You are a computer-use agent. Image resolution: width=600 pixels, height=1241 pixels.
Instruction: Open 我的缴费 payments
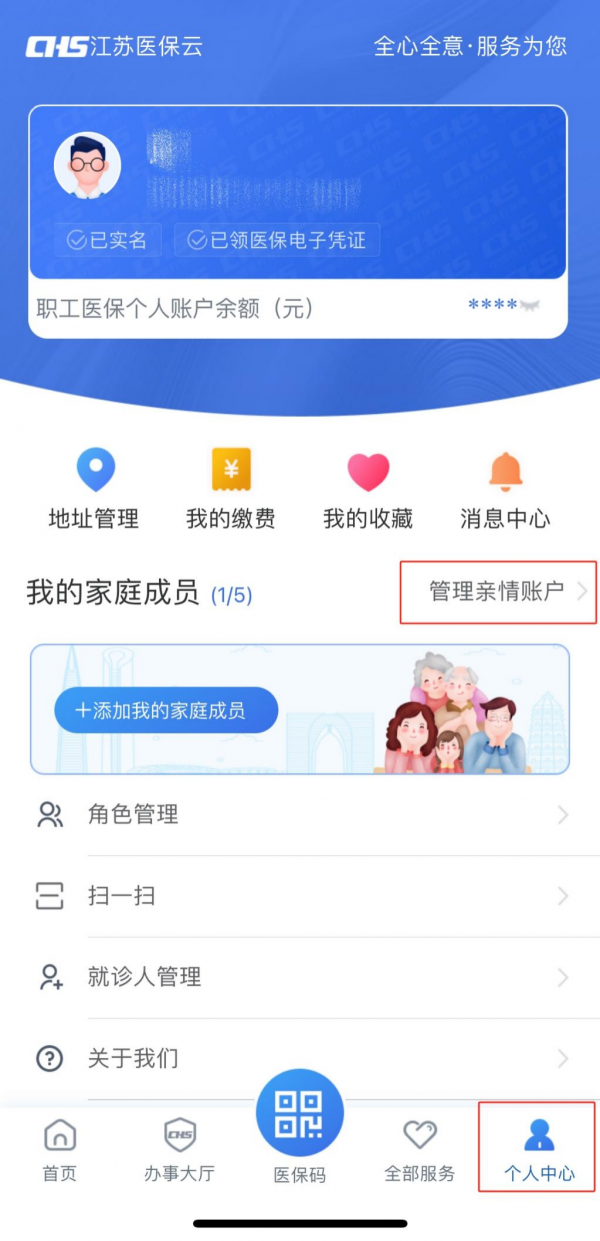click(x=231, y=489)
